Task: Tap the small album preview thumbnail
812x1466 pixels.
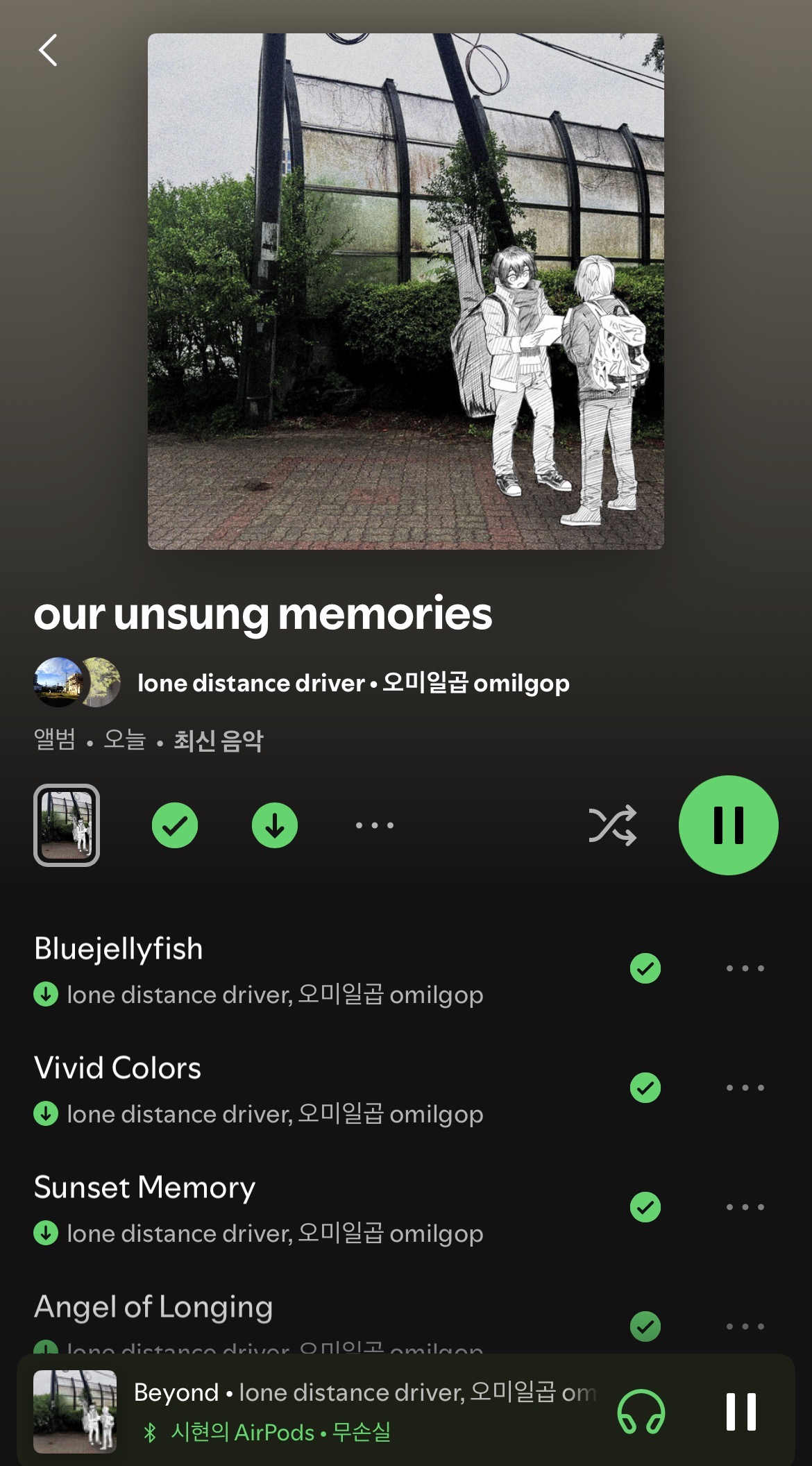Action: (67, 825)
